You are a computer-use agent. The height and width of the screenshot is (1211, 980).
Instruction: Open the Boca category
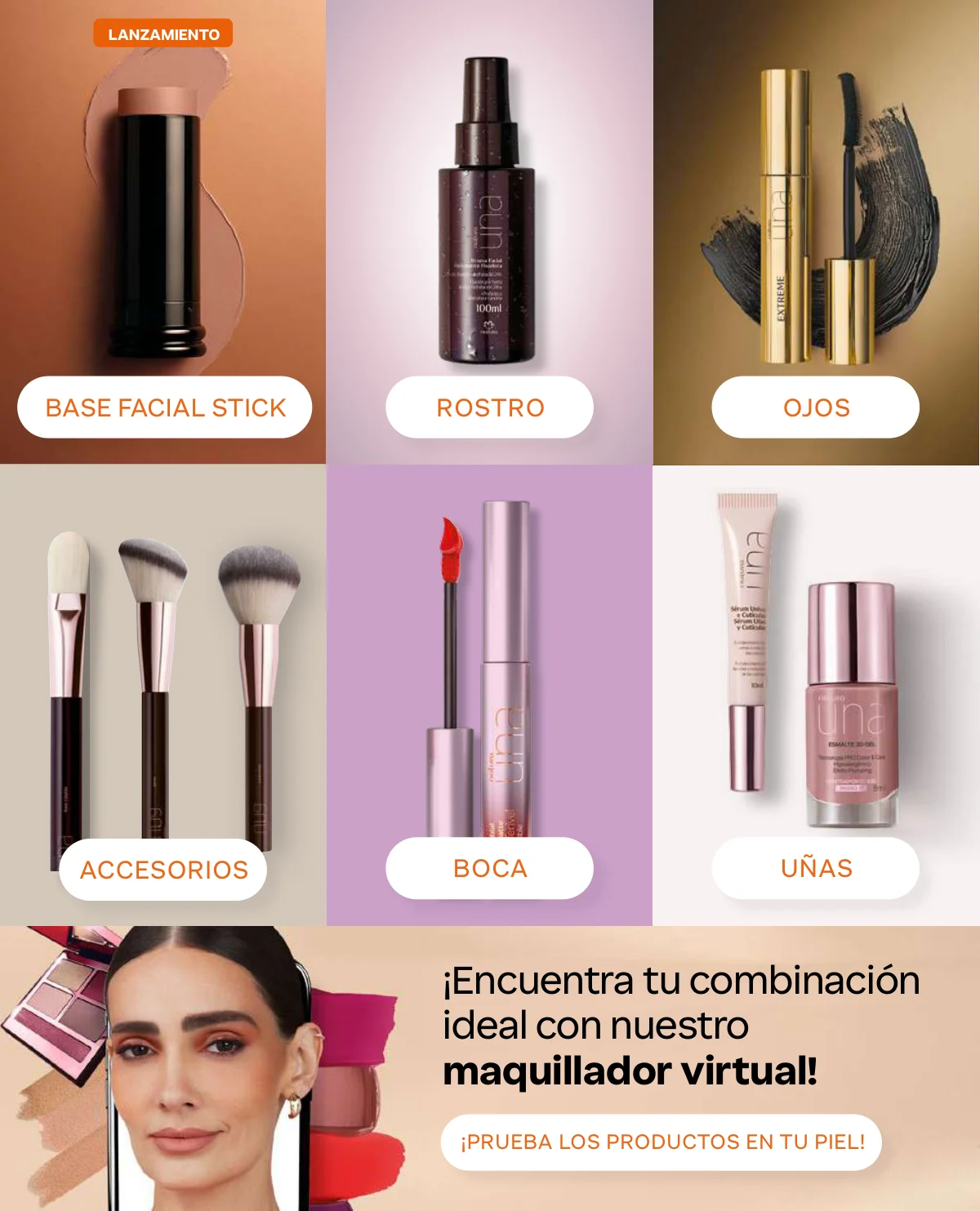[489, 868]
